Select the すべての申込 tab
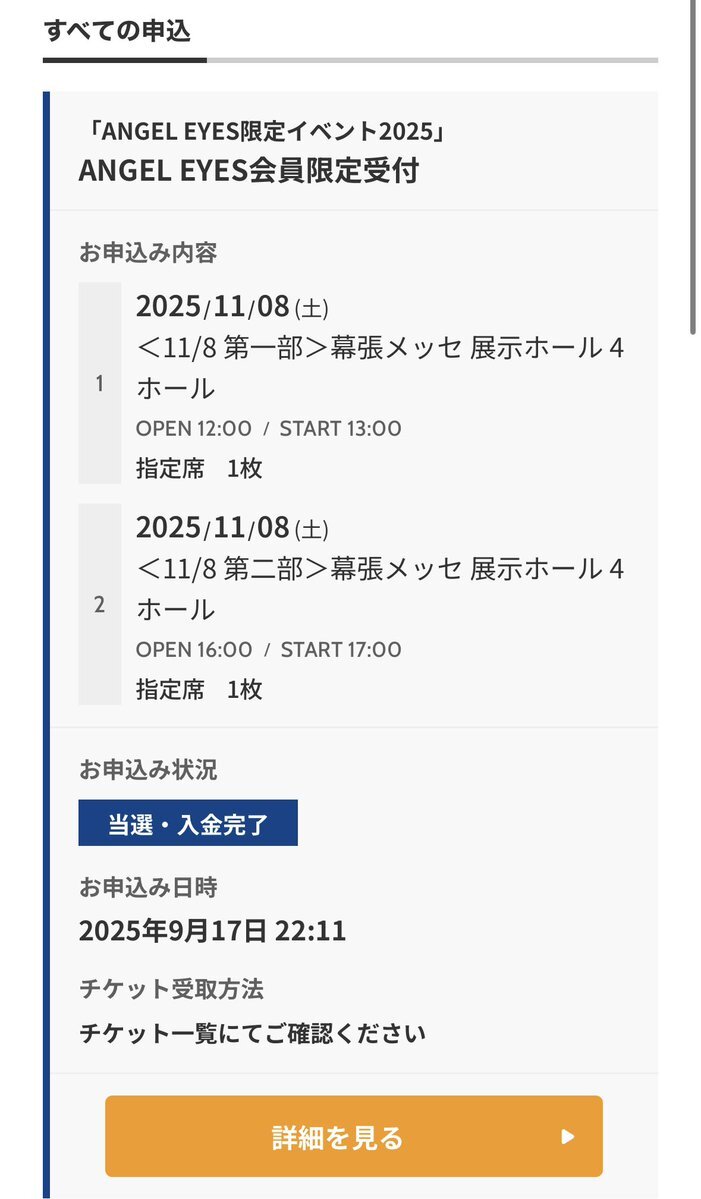The width and height of the screenshot is (701, 1199). (118, 30)
